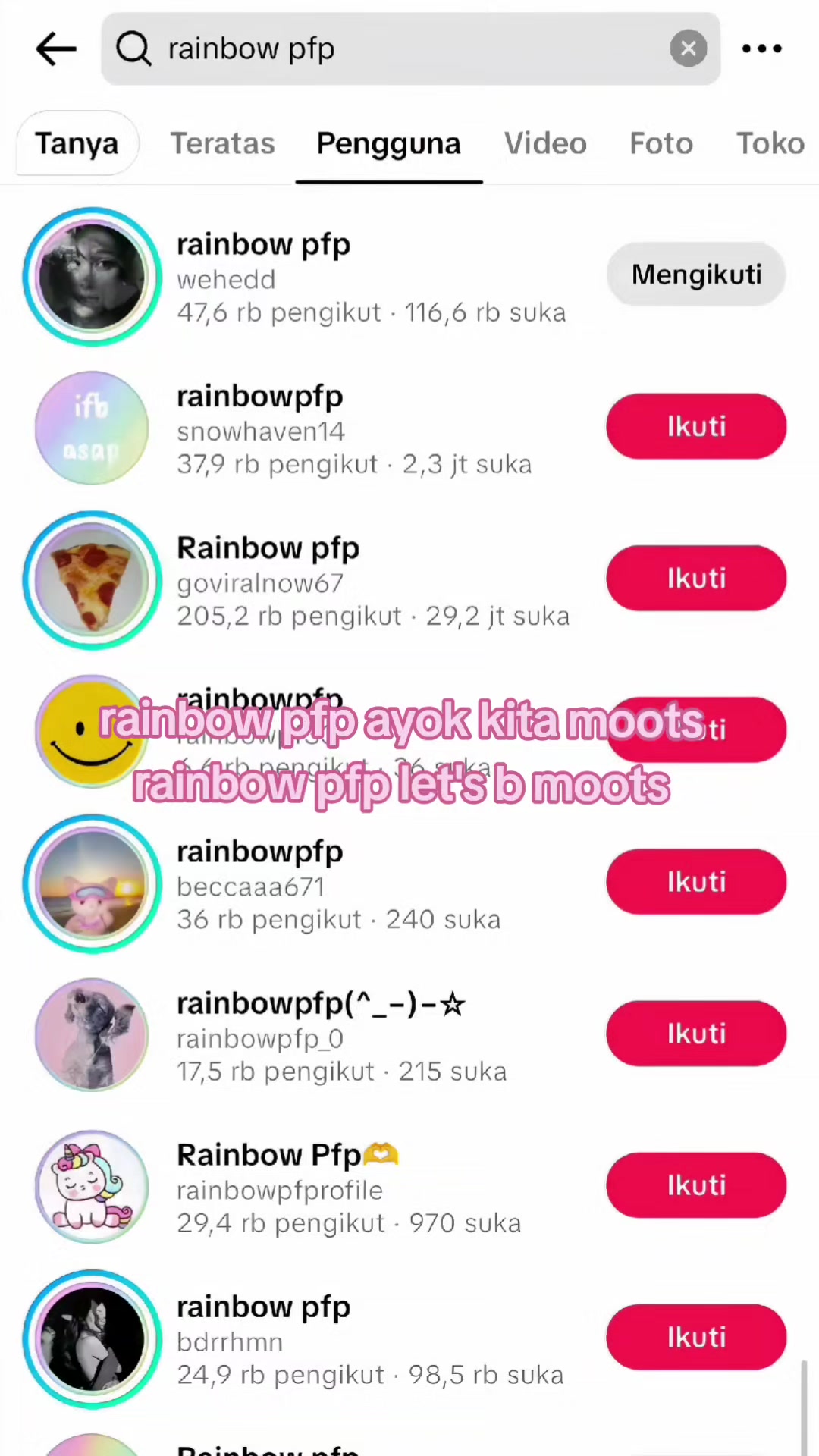Follow rainbowpfp_0 via Ikuti
This screenshot has width=819, height=1456.
[x=696, y=1033]
